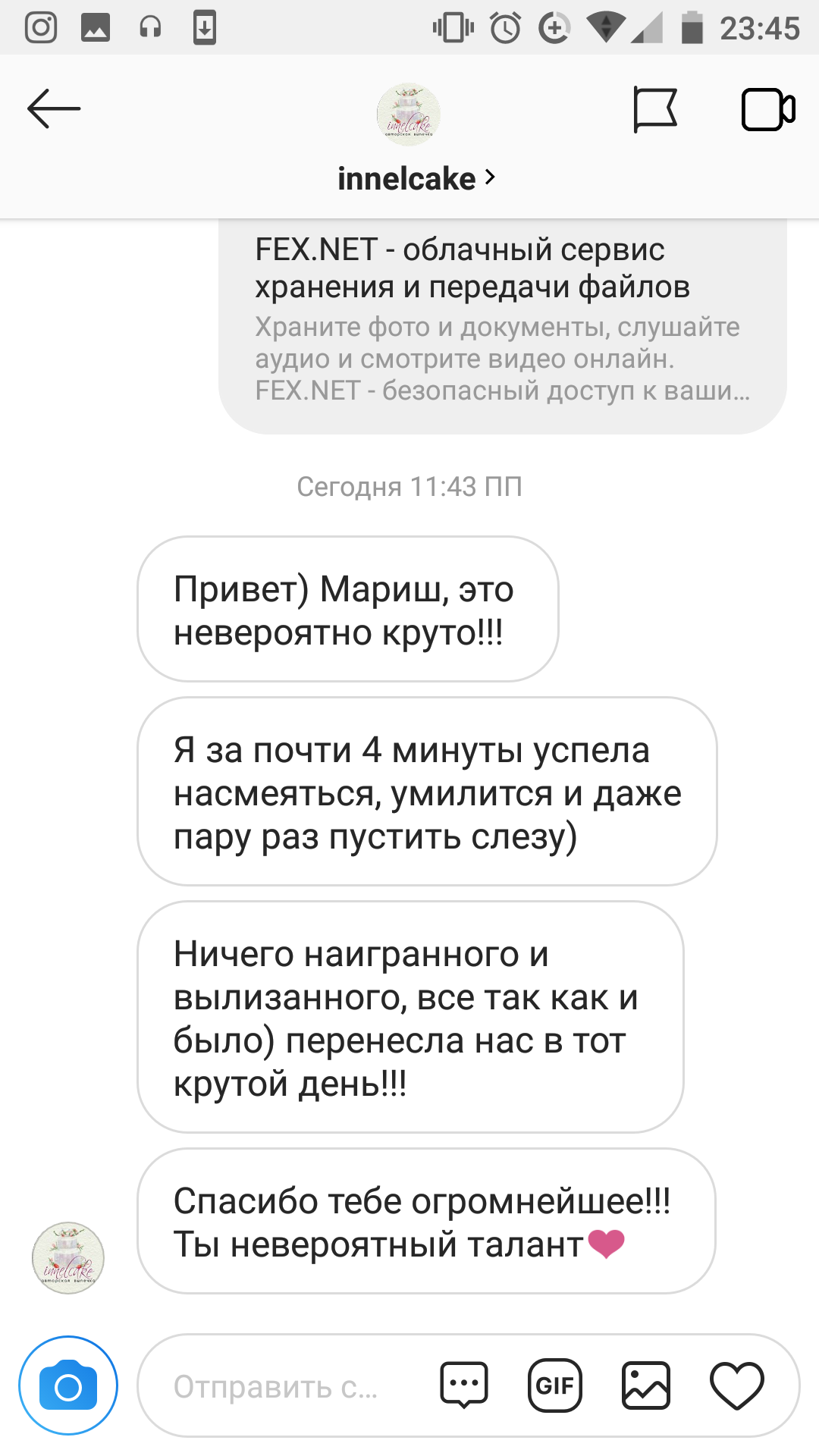The height and width of the screenshot is (1456, 819).
Task: Tap innelcake avatar beside last message
Action: point(68,1257)
